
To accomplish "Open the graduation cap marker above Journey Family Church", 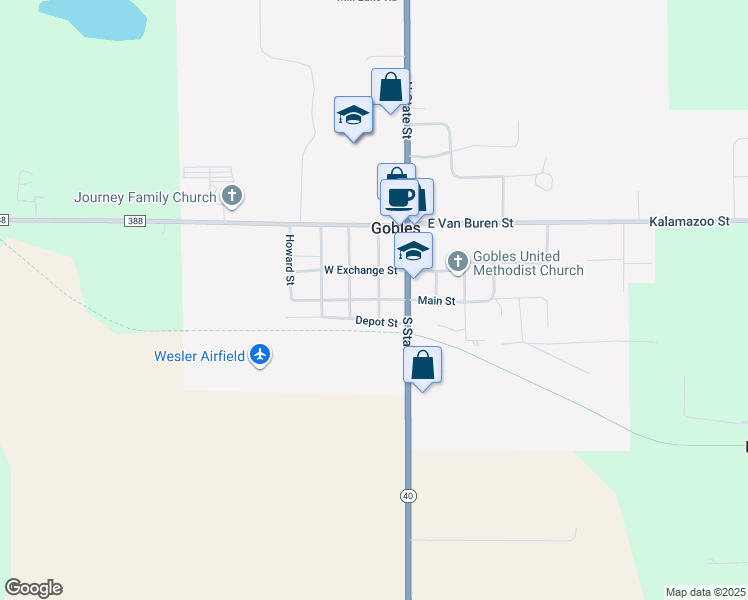I will 353,116.
